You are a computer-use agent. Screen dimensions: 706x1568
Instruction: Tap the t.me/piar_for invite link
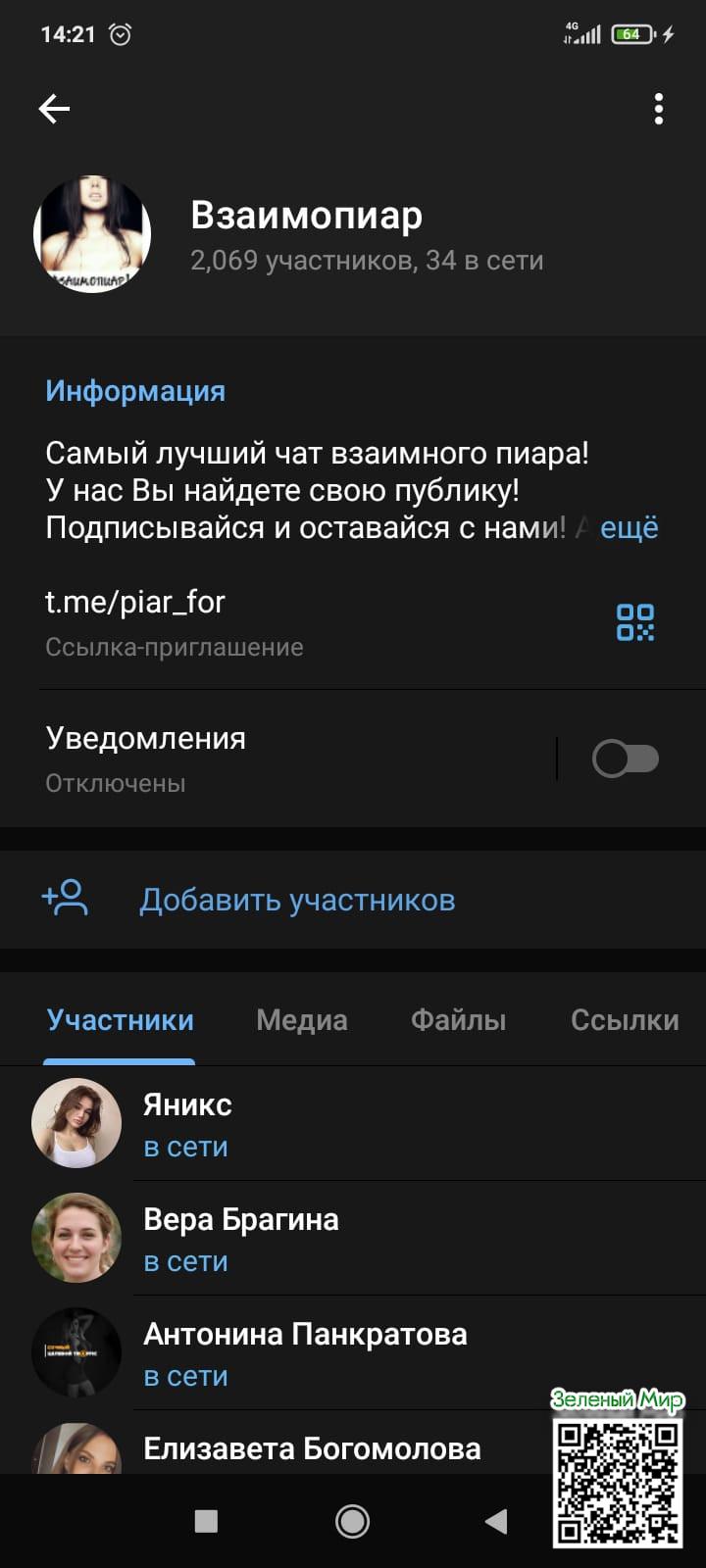pos(135,602)
